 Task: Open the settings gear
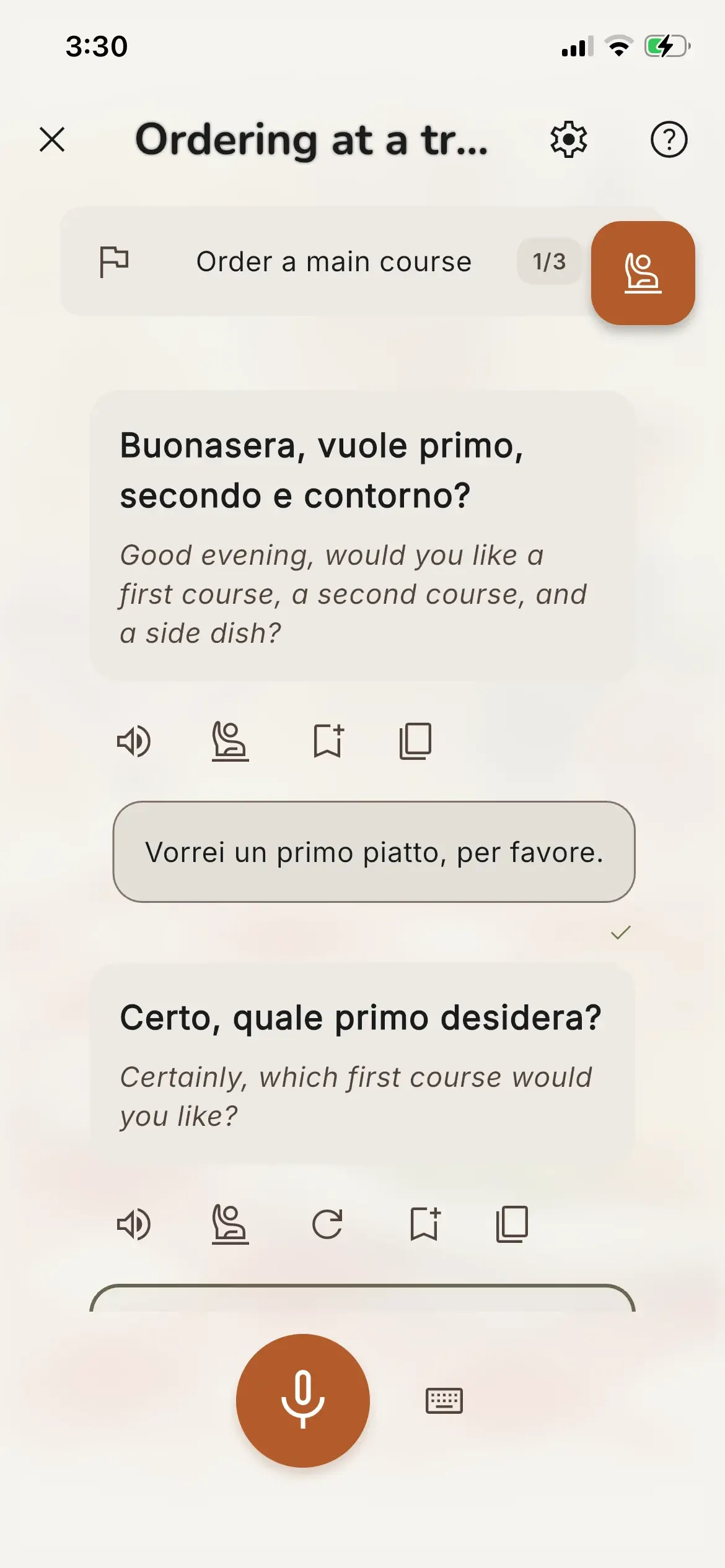pyautogui.click(x=568, y=139)
